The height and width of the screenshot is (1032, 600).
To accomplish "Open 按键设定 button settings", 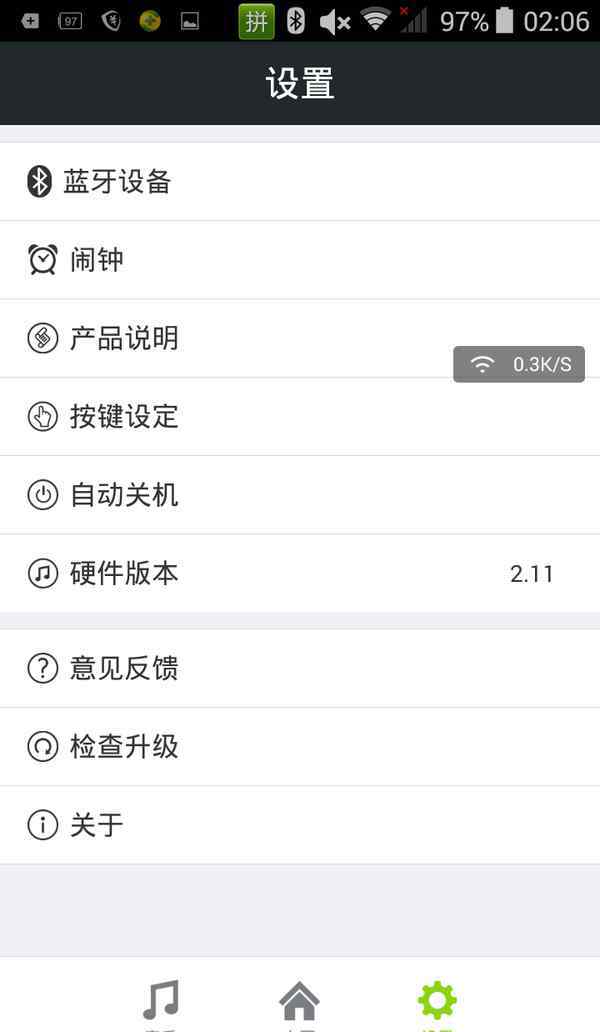I will click(300, 417).
